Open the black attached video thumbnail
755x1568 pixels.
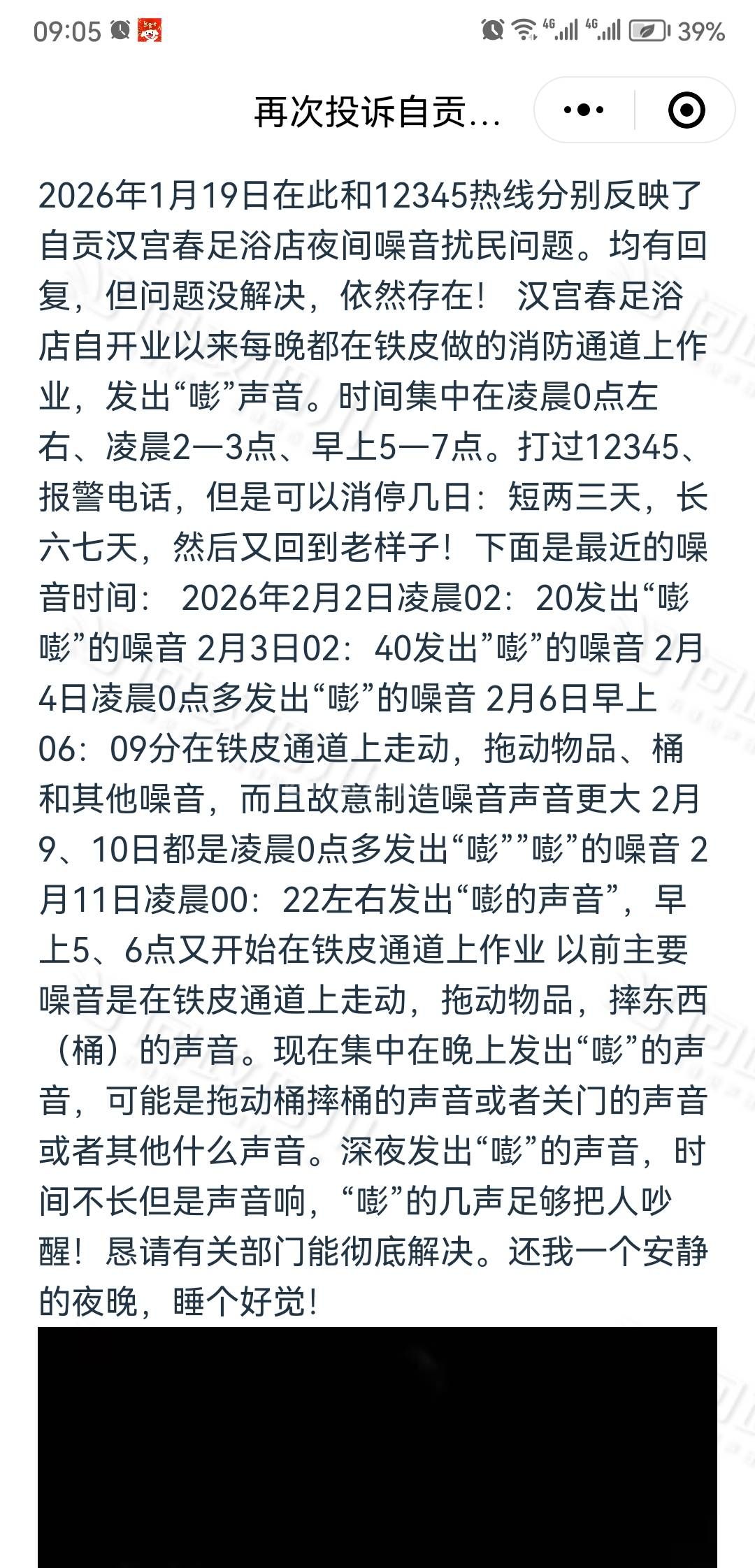377,1446
